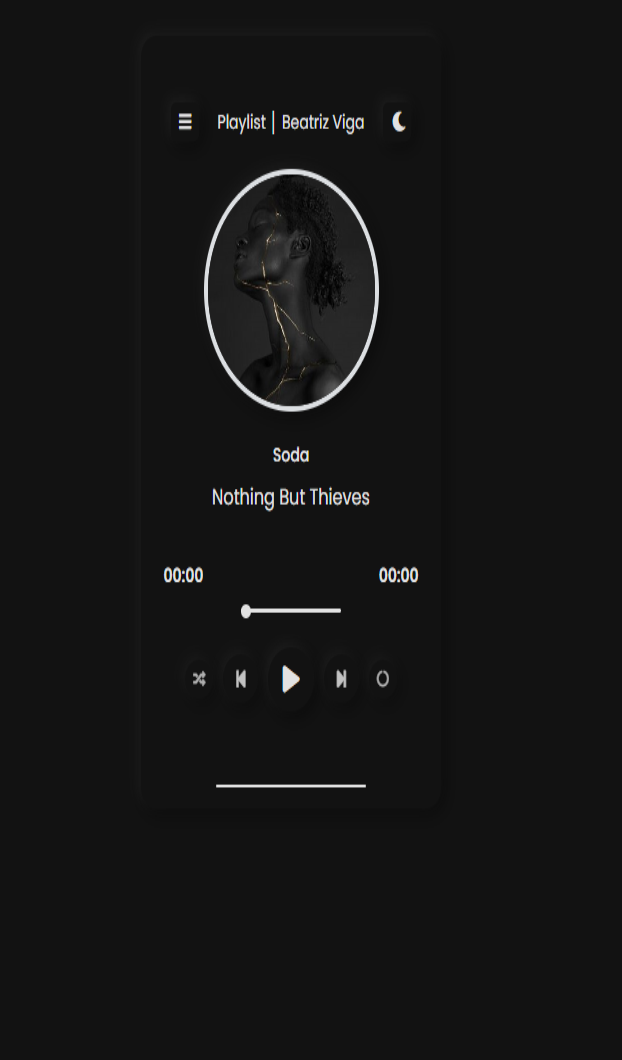The image size is (622, 1060).
Task: Toggle dark mode with the moon icon
Action: (399, 122)
